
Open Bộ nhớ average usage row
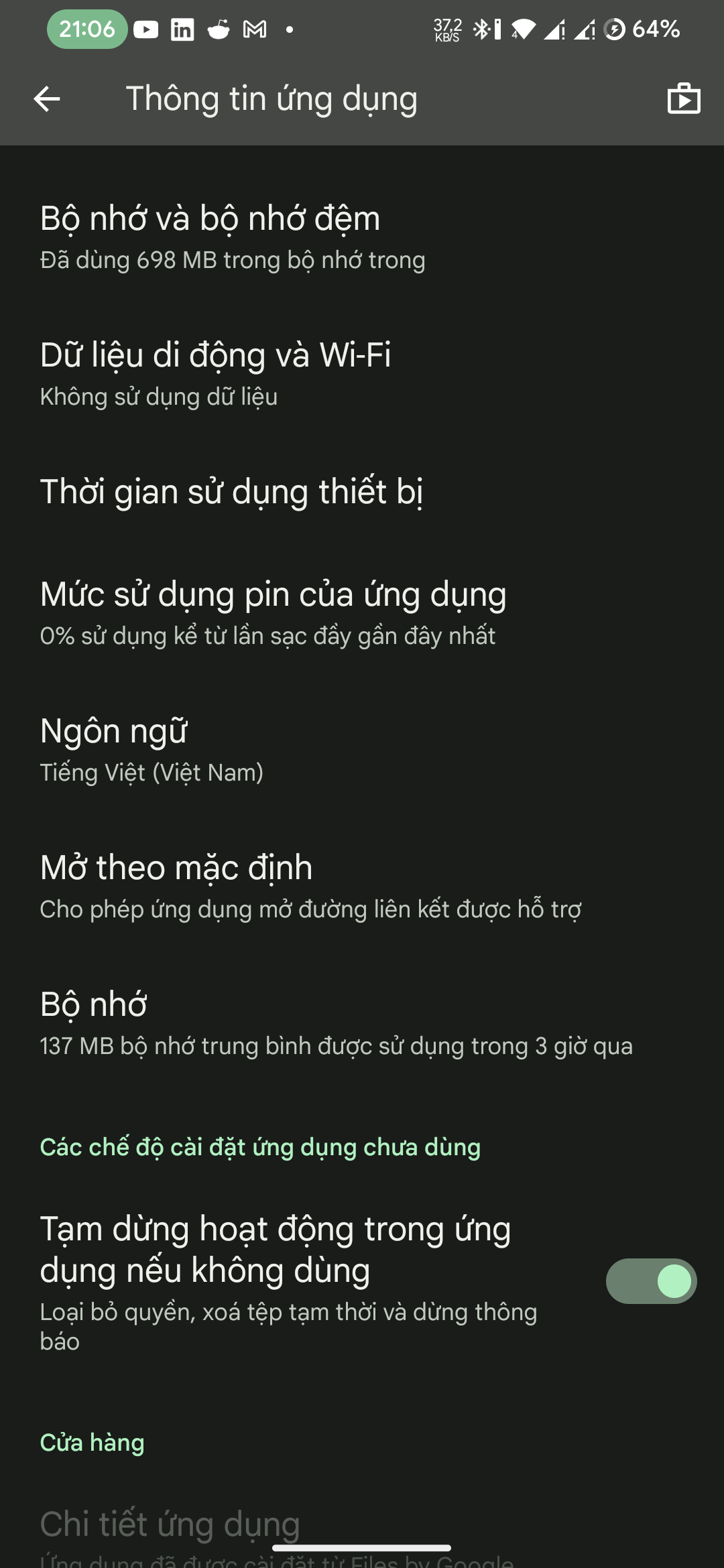(362, 1023)
